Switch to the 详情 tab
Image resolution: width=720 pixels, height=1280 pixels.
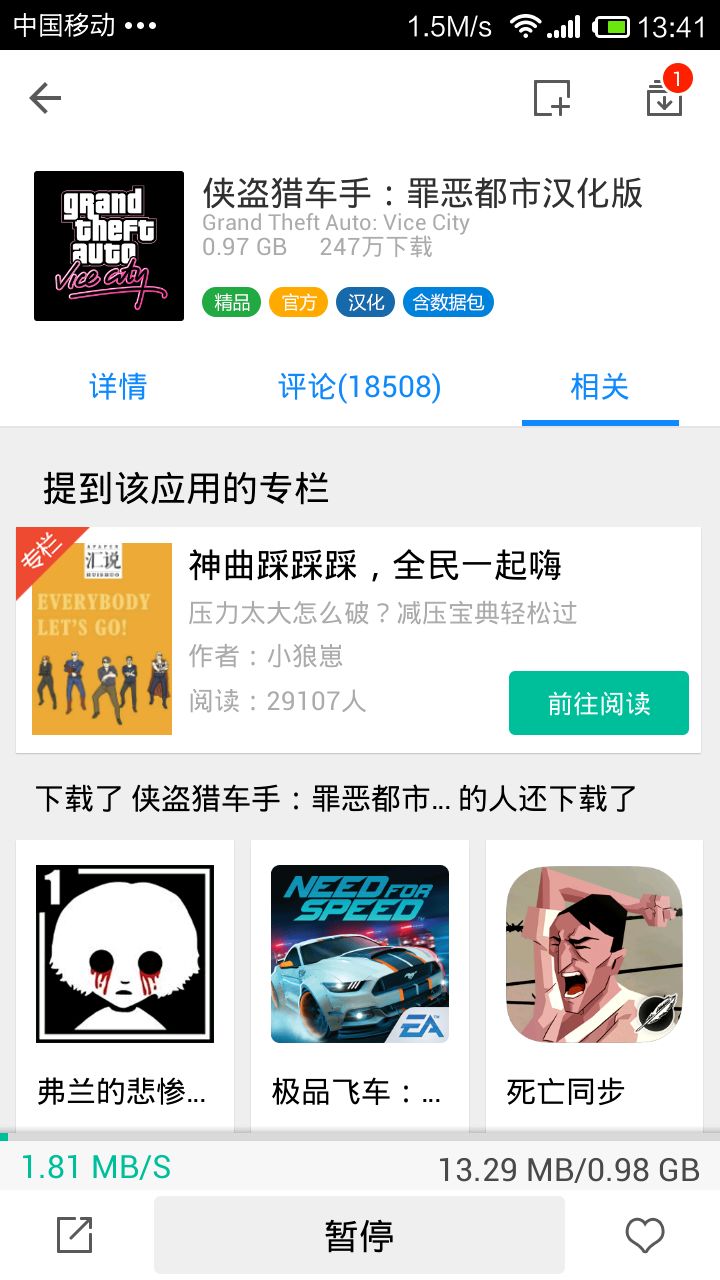click(x=118, y=387)
